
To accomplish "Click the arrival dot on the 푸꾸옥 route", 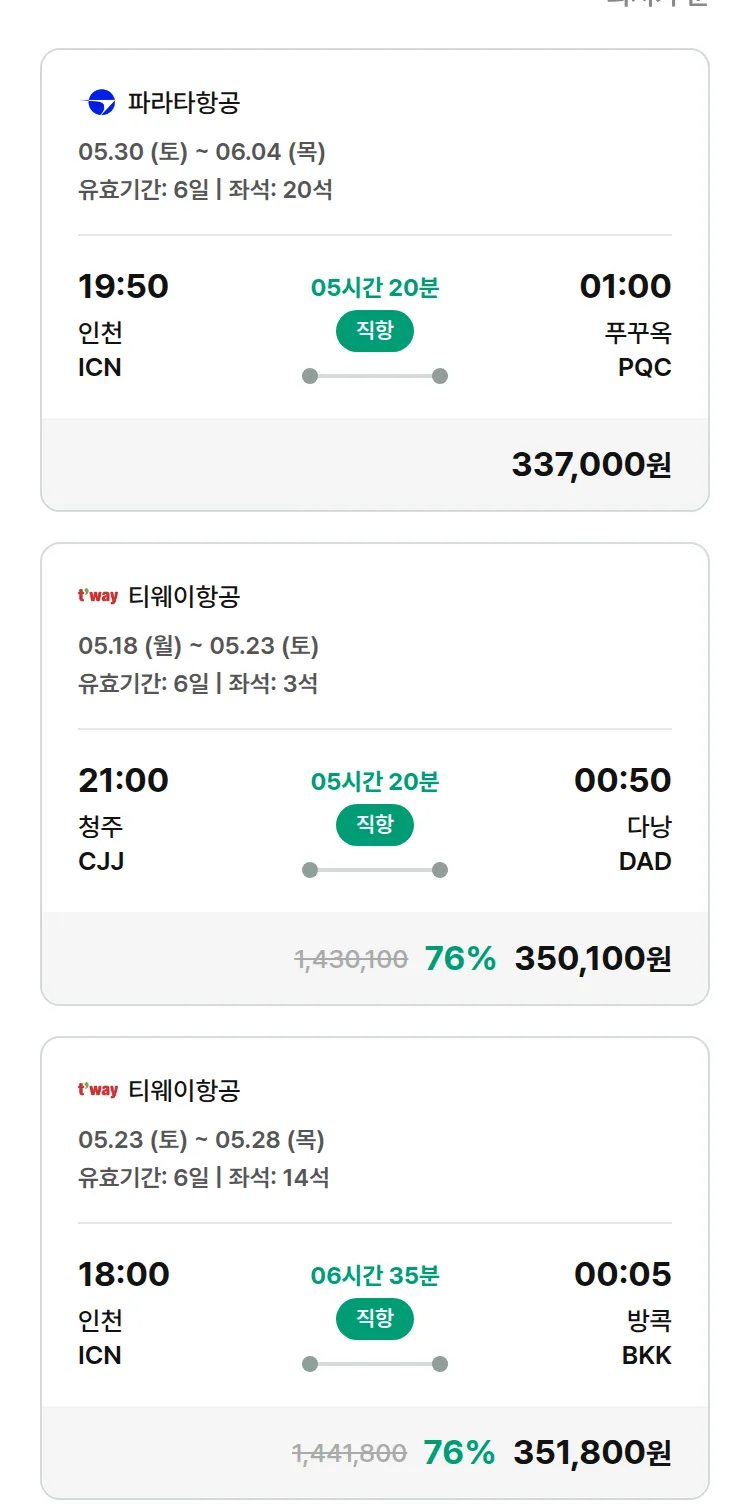I will 440,376.
